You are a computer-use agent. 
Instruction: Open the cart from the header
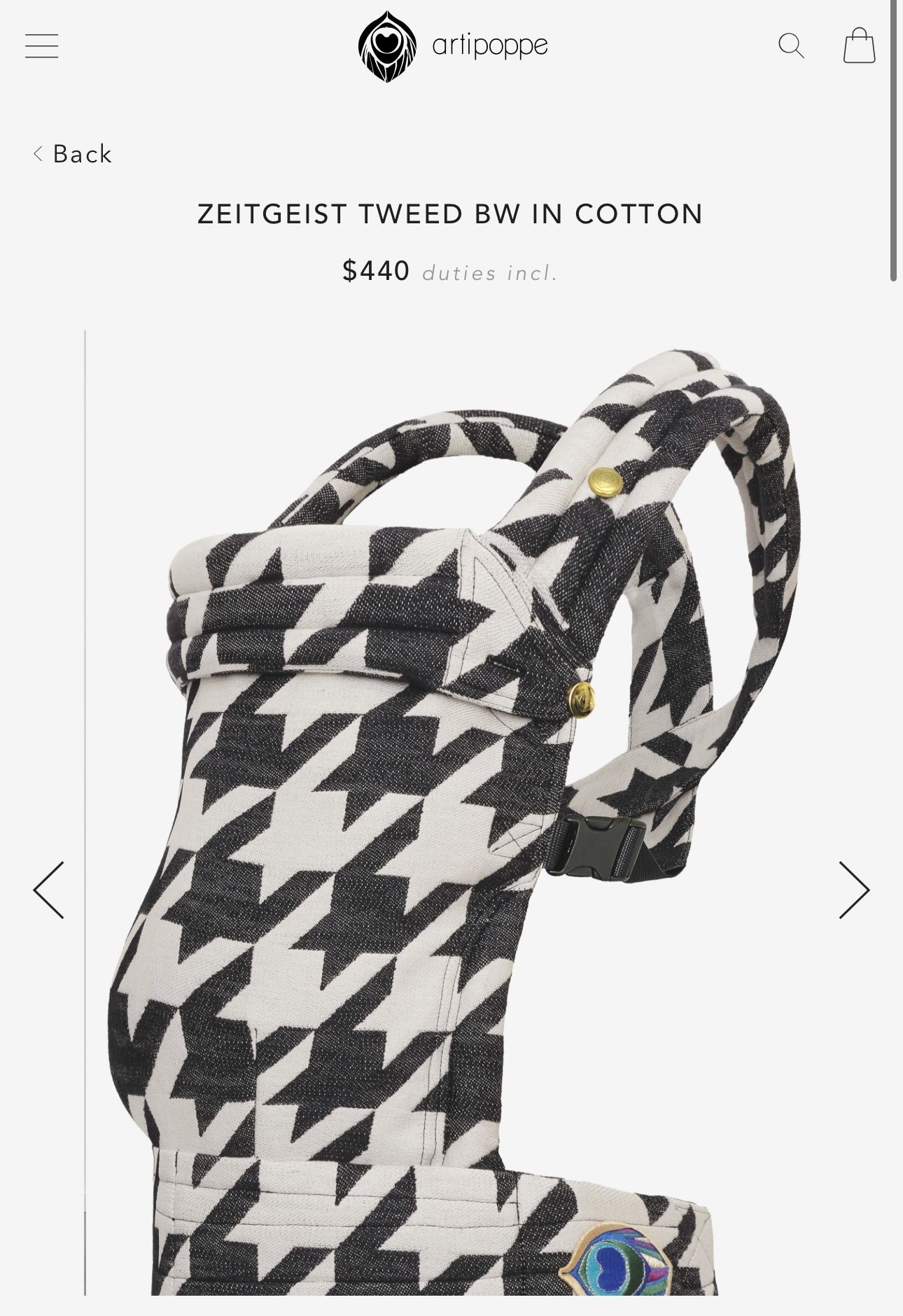(859, 45)
